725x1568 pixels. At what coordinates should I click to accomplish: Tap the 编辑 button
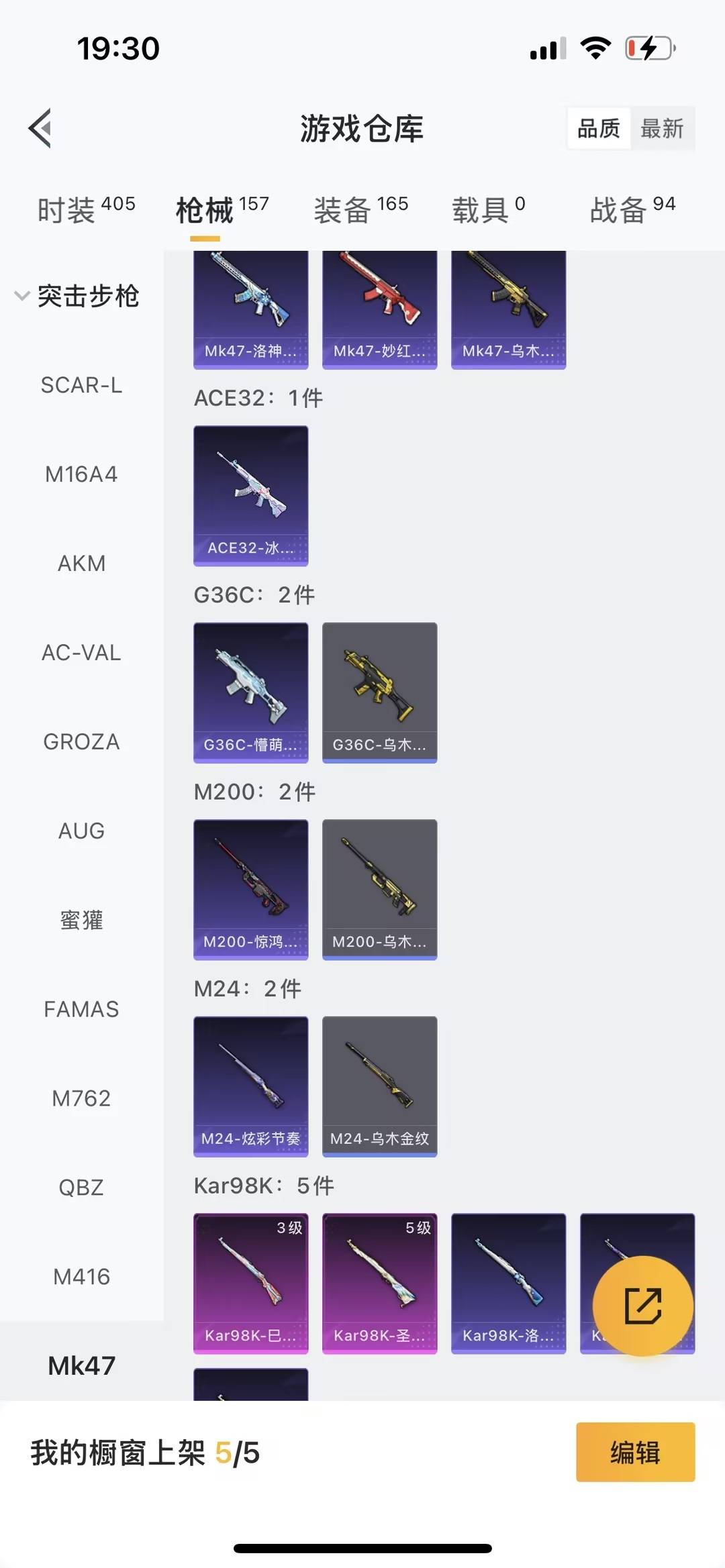634,1452
